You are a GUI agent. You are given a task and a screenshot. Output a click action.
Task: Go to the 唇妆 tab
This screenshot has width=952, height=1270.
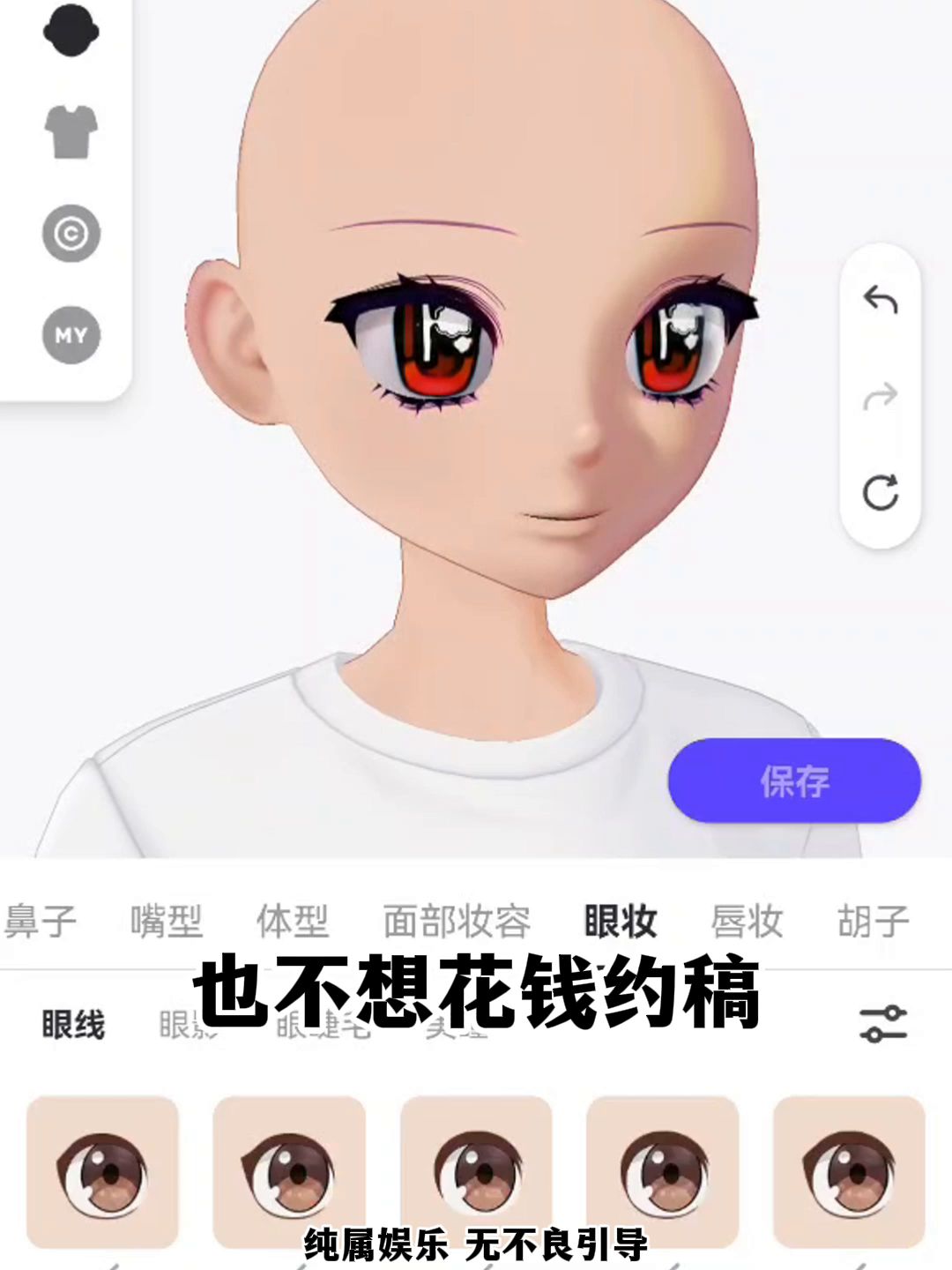[747, 922]
